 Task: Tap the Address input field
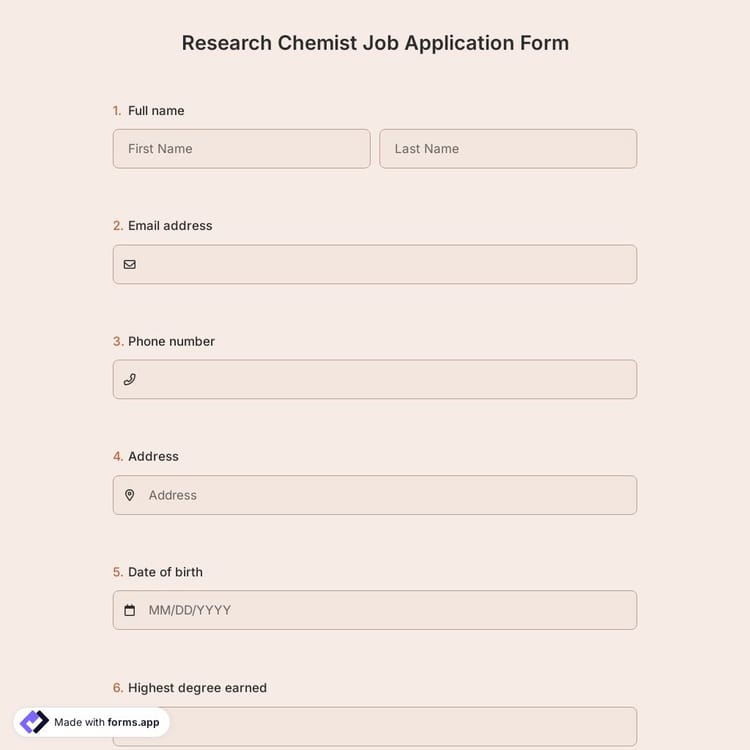click(x=375, y=495)
